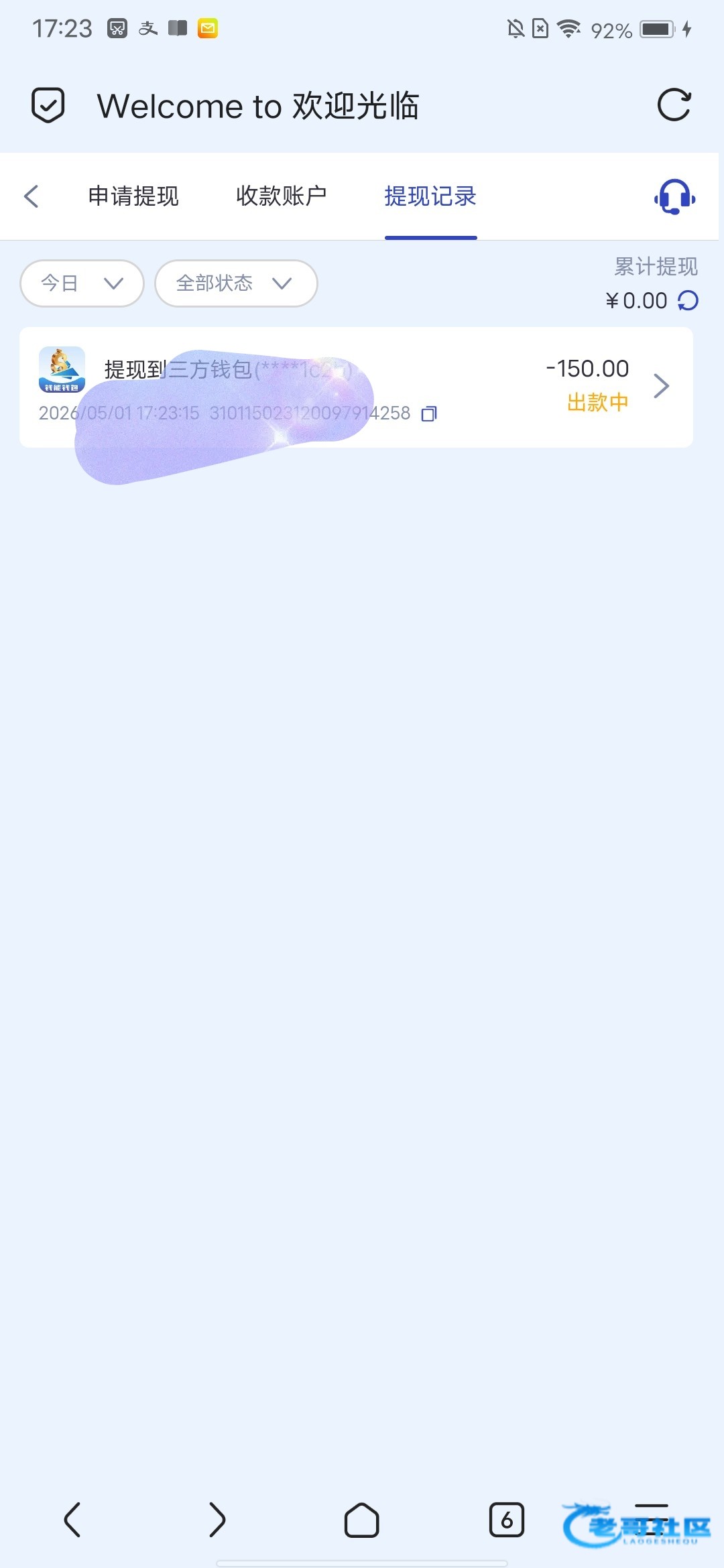This screenshot has height=1568, width=724.
Task: Contact customer service via the headset icon
Action: tap(674, 196)
